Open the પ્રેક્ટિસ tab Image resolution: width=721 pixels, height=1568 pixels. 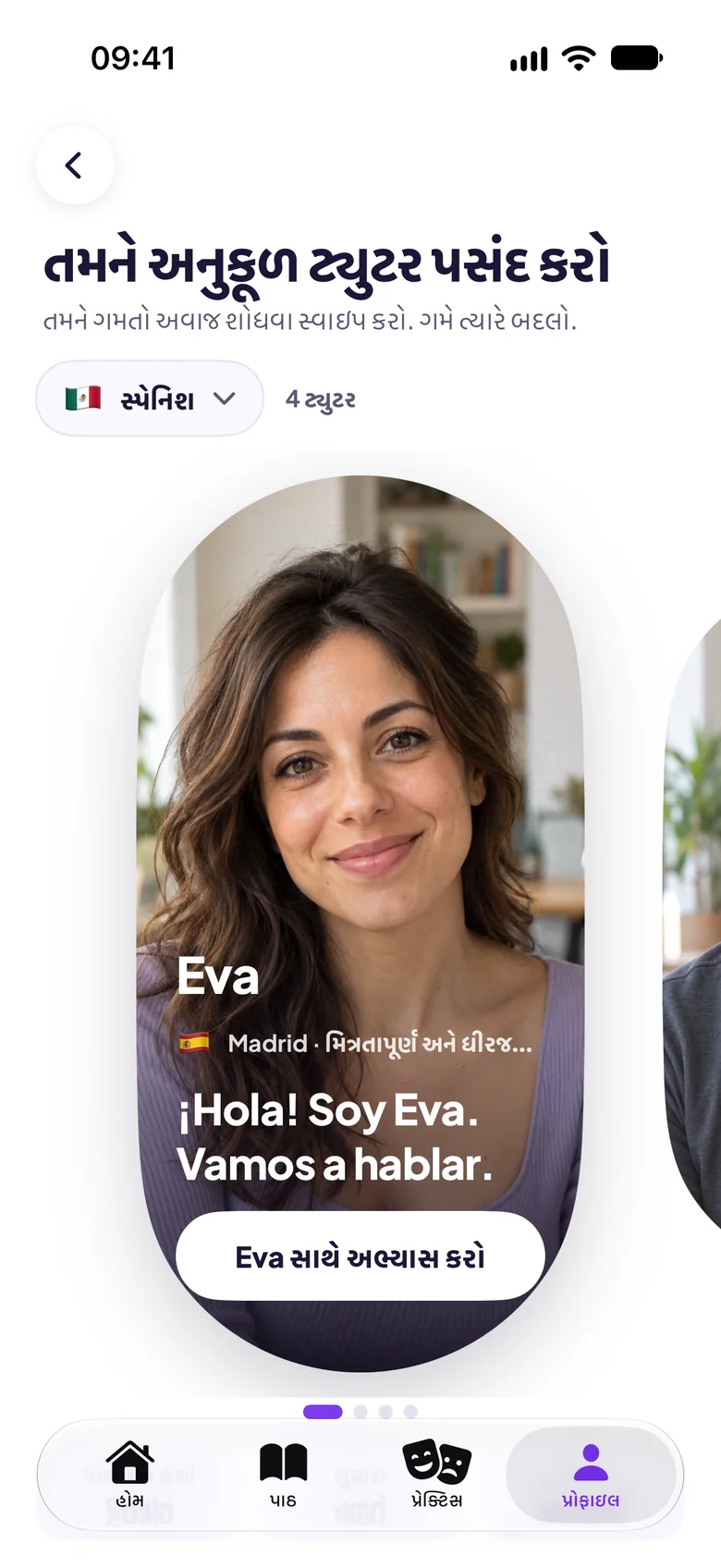[x=436, y=1475]
